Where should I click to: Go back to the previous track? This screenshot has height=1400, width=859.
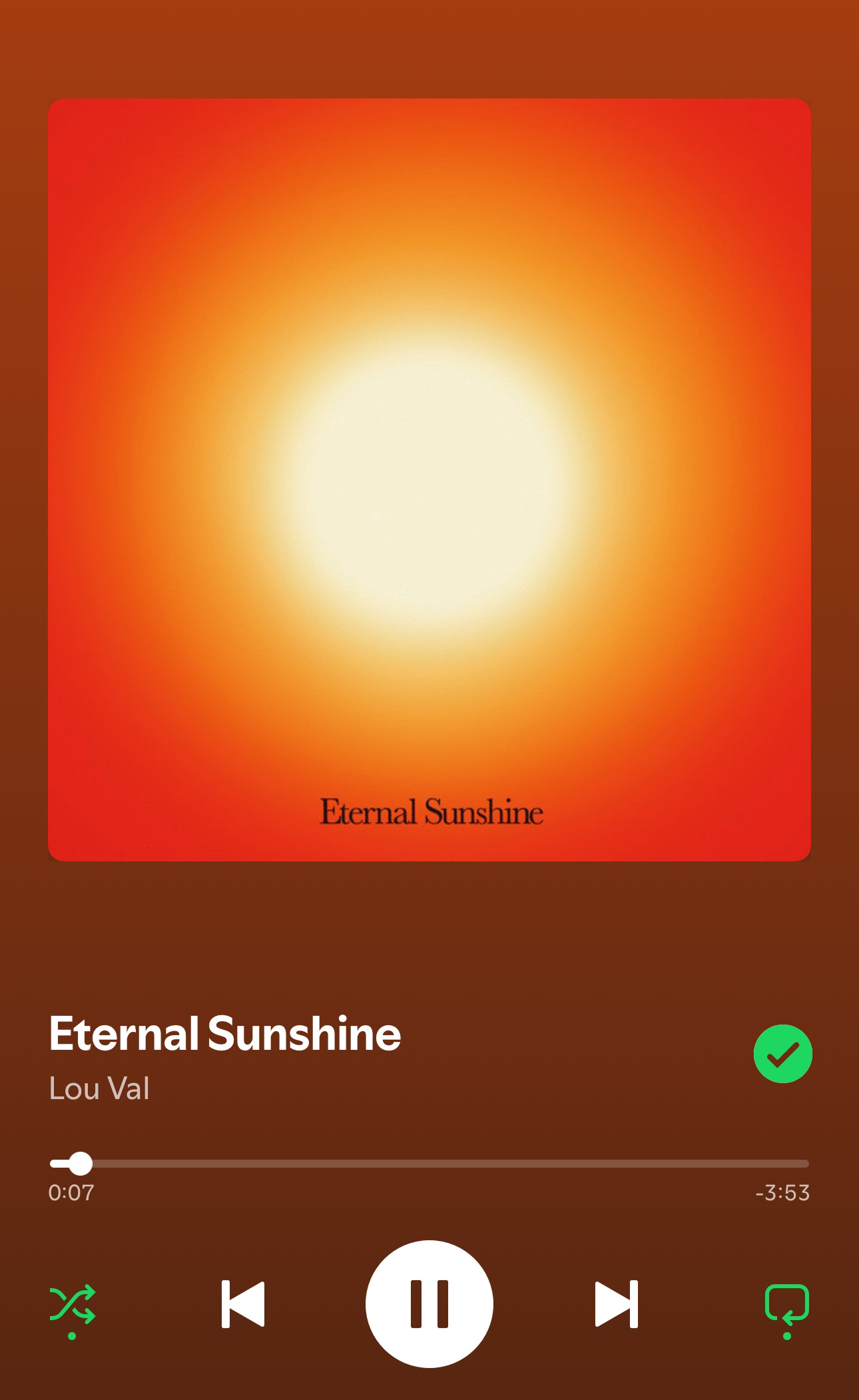click(243, 1303)
